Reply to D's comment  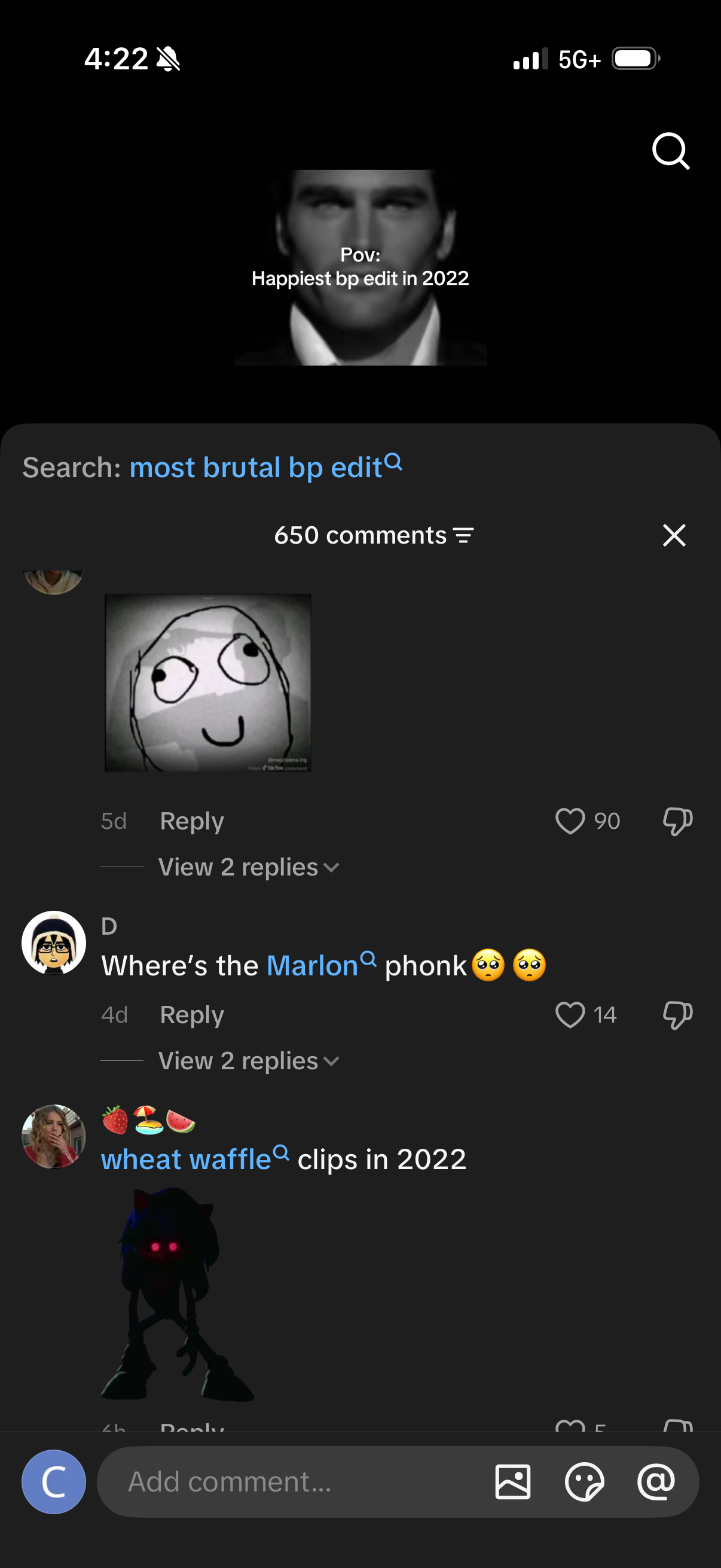[192, 1015]
